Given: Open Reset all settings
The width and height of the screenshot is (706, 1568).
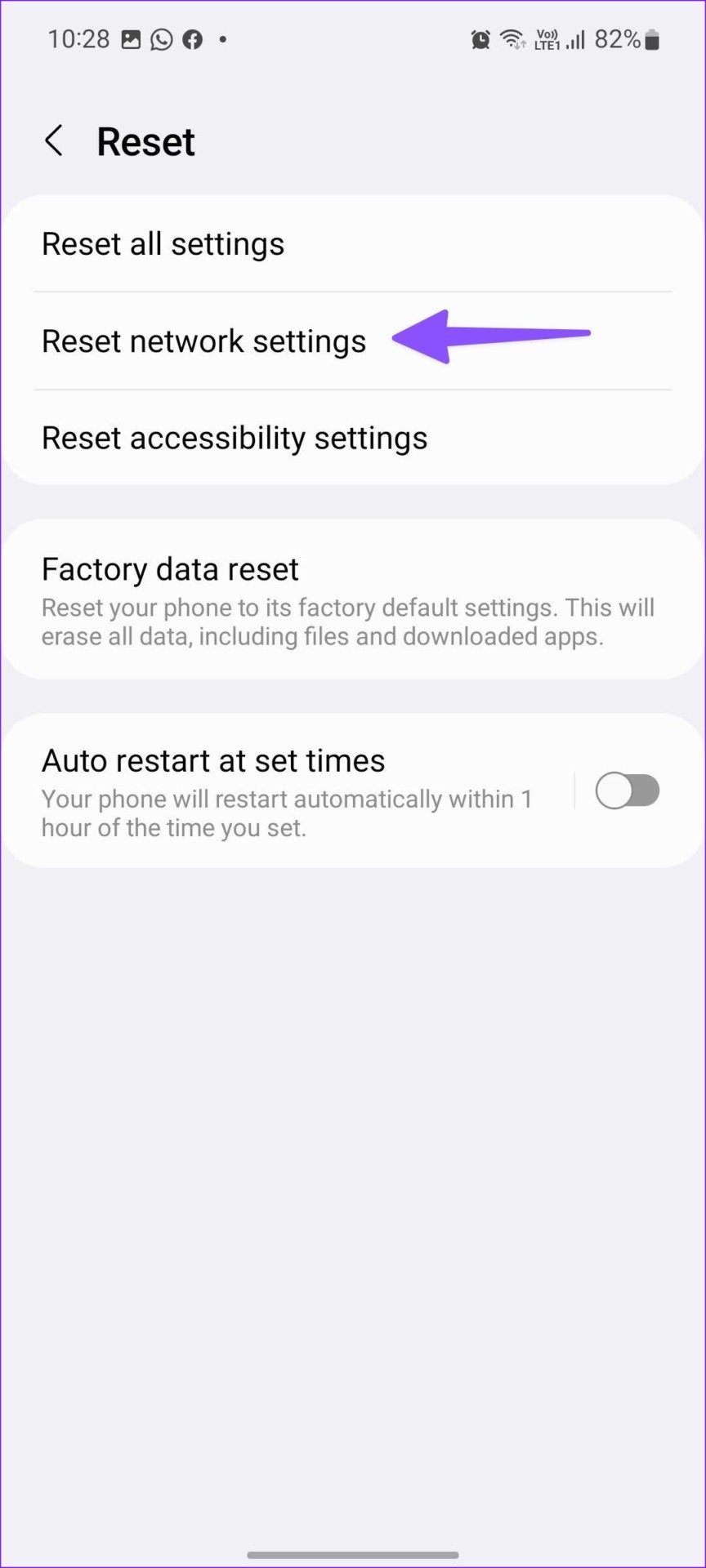Looking at the screenshot, I should (x=163, y=244).
